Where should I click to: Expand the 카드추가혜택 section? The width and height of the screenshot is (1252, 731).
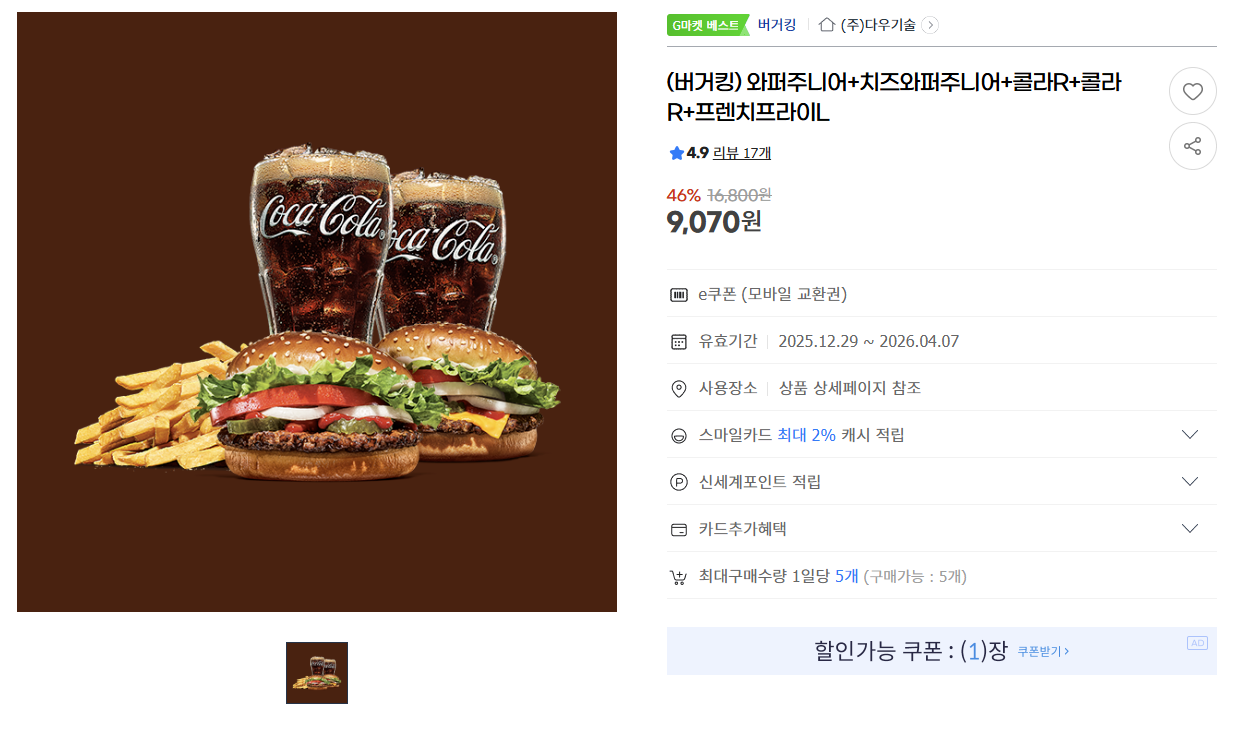click(x=1189, y=528)
